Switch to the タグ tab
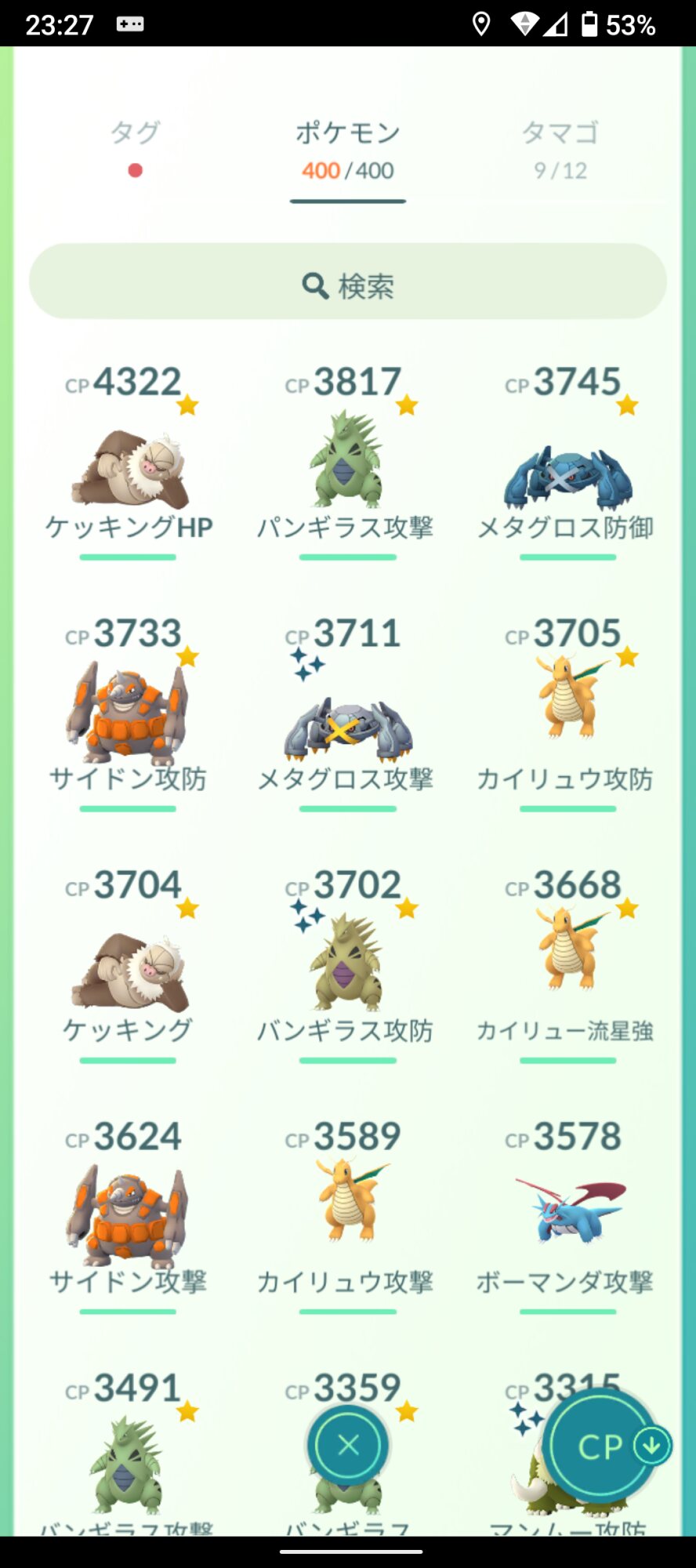Screen dimensions: 696x1568 click(x=136, y=147)
